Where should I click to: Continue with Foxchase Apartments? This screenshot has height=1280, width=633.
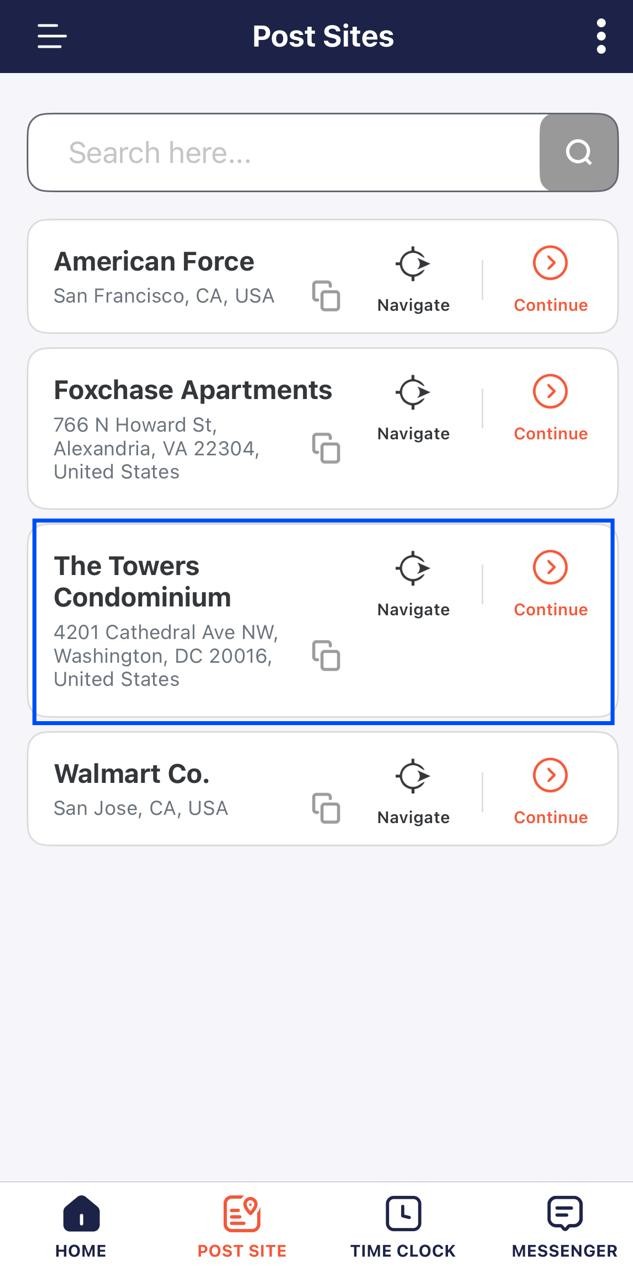(x=550, y=408)
